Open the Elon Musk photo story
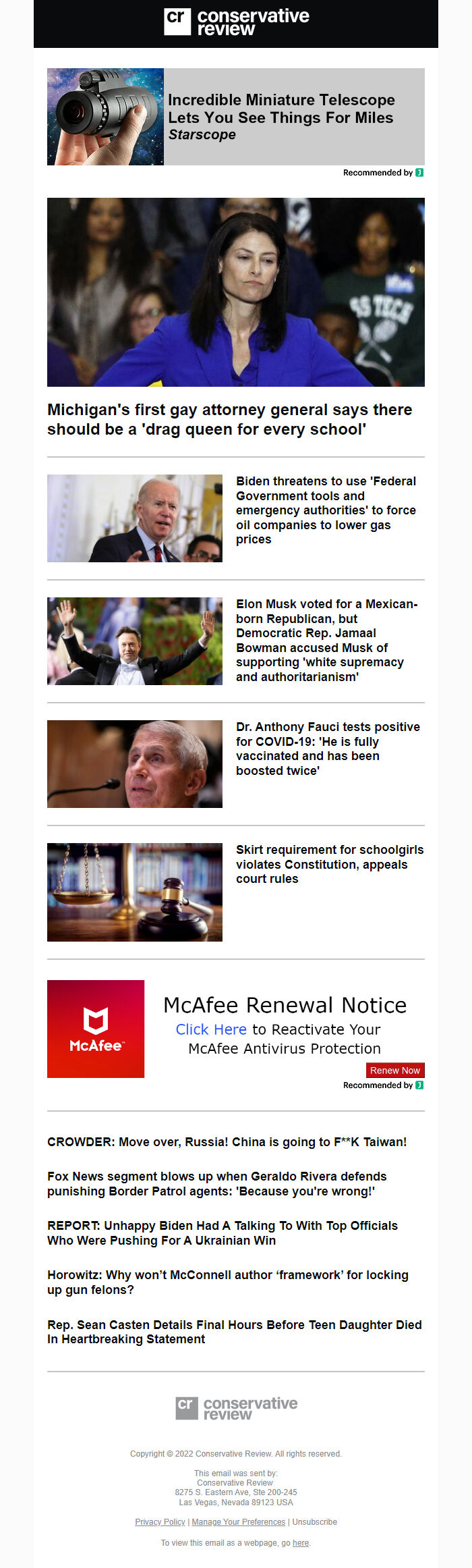Screen dimensions: 472x1568 coord(135,641)
